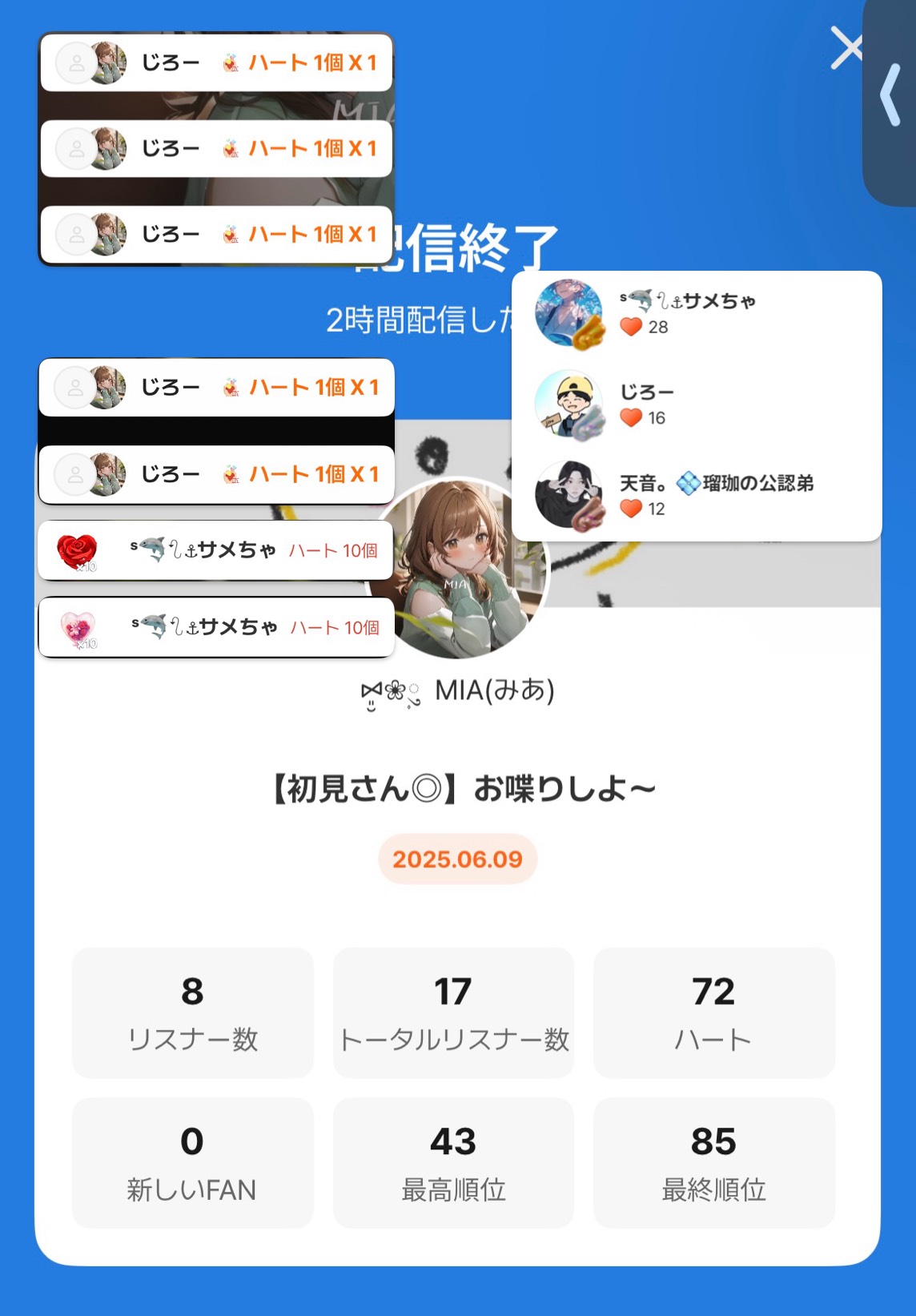Close the stream ended summary

tap(845, 48)
